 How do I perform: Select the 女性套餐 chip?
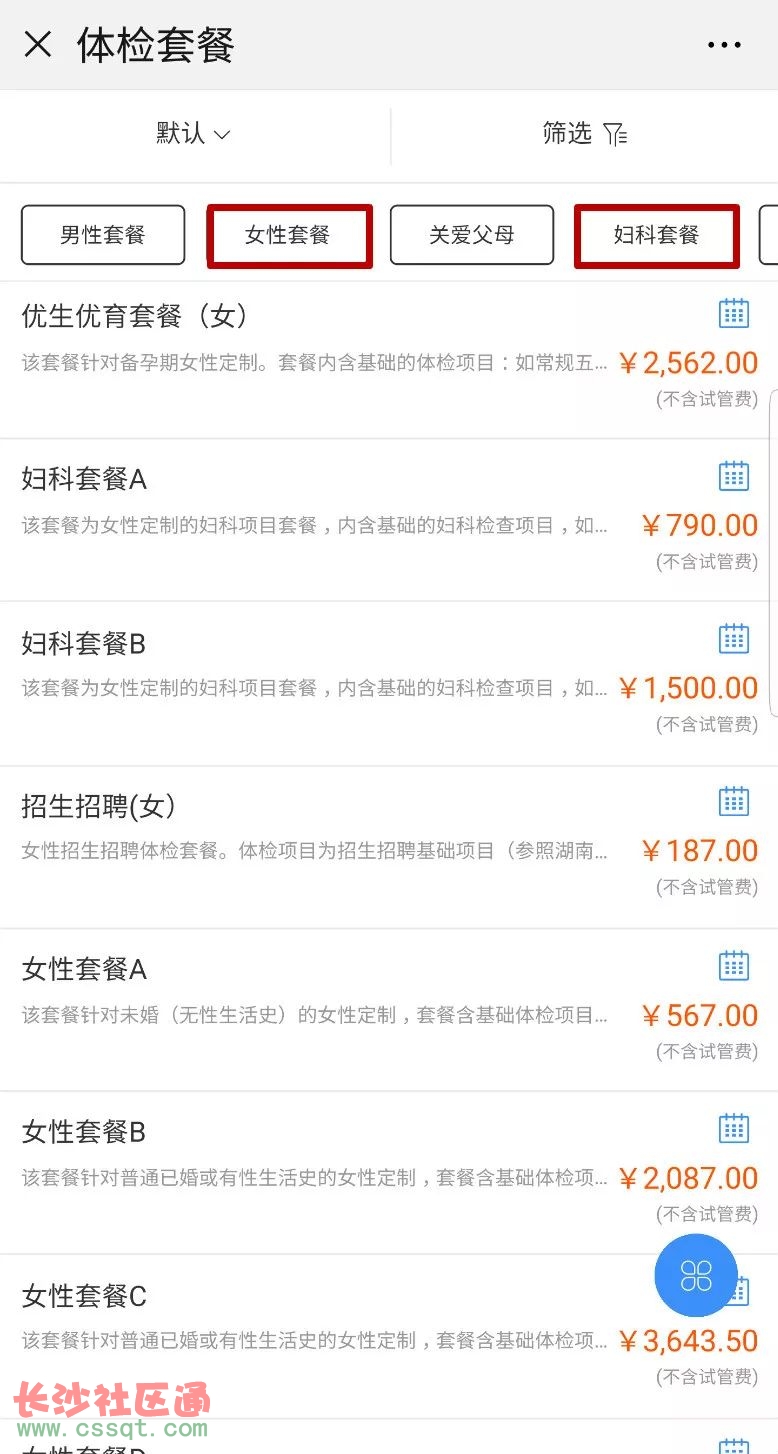tap(289, 236)
